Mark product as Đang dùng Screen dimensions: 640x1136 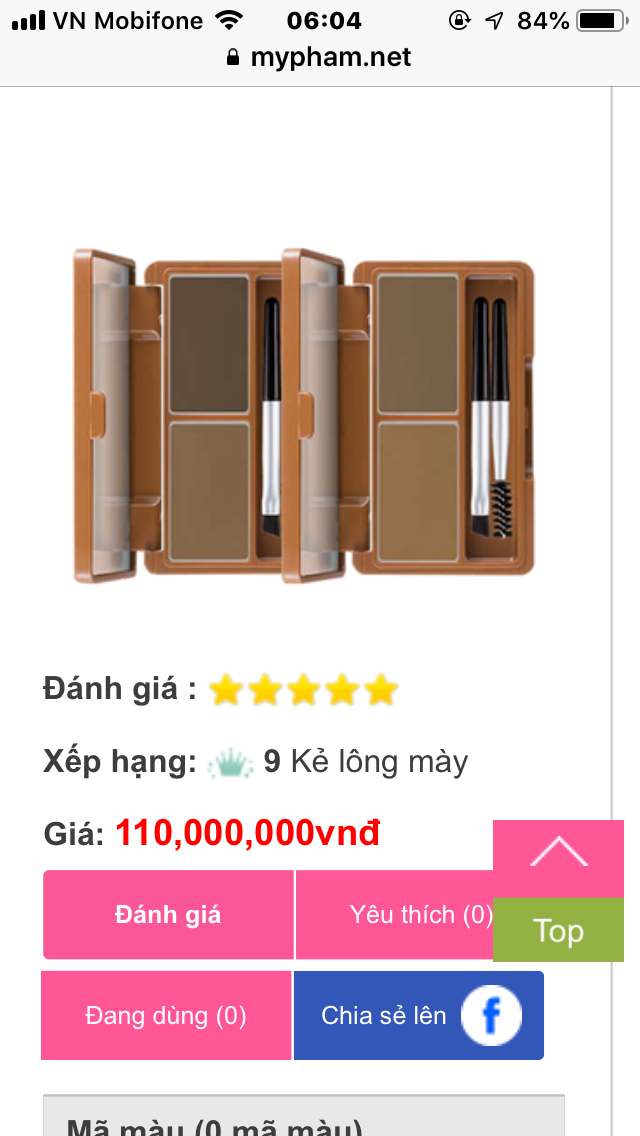click(166, 1015)
